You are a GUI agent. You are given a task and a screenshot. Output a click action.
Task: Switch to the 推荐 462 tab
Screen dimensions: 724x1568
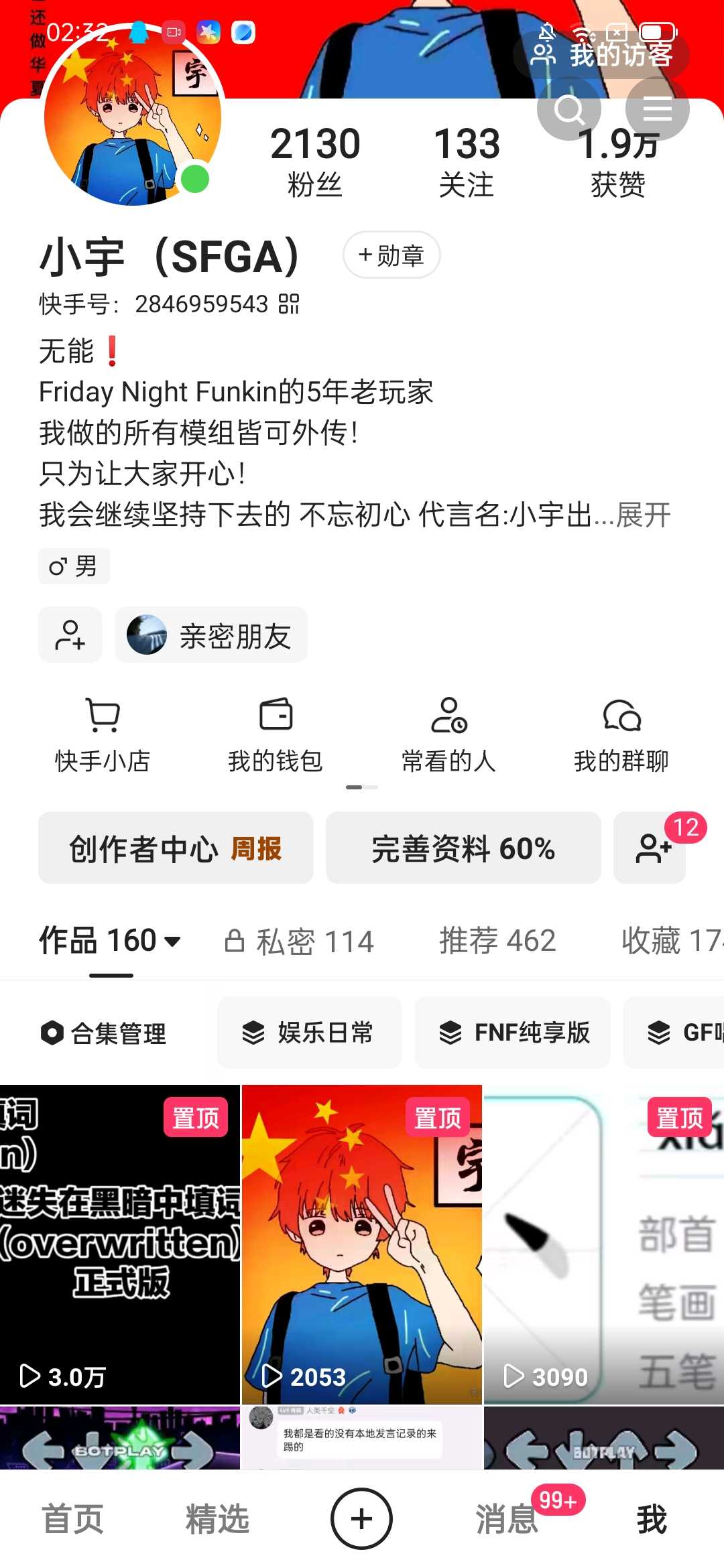click(497, 941)
